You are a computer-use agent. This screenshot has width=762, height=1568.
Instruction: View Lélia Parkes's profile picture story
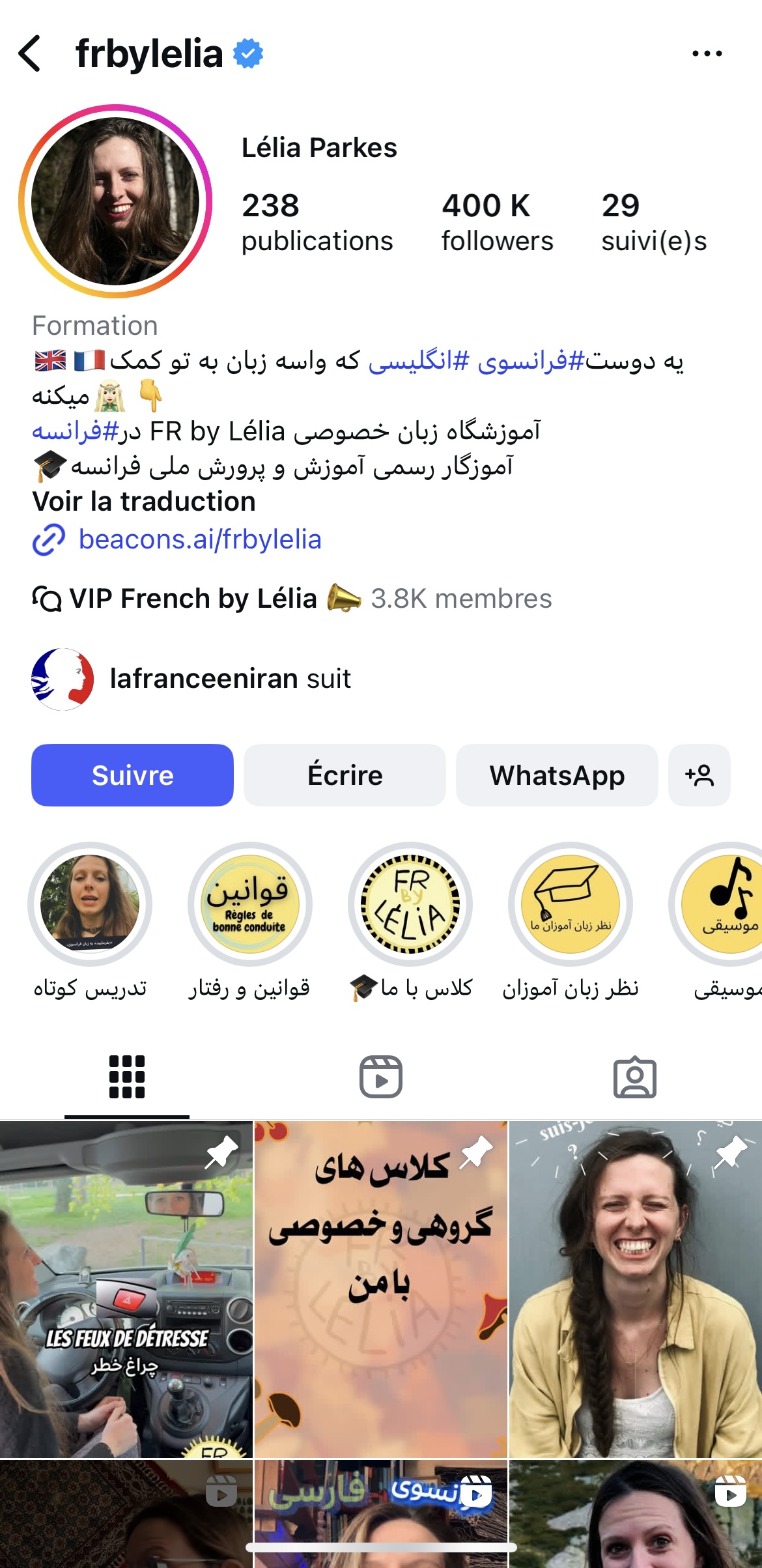(115, 201)
